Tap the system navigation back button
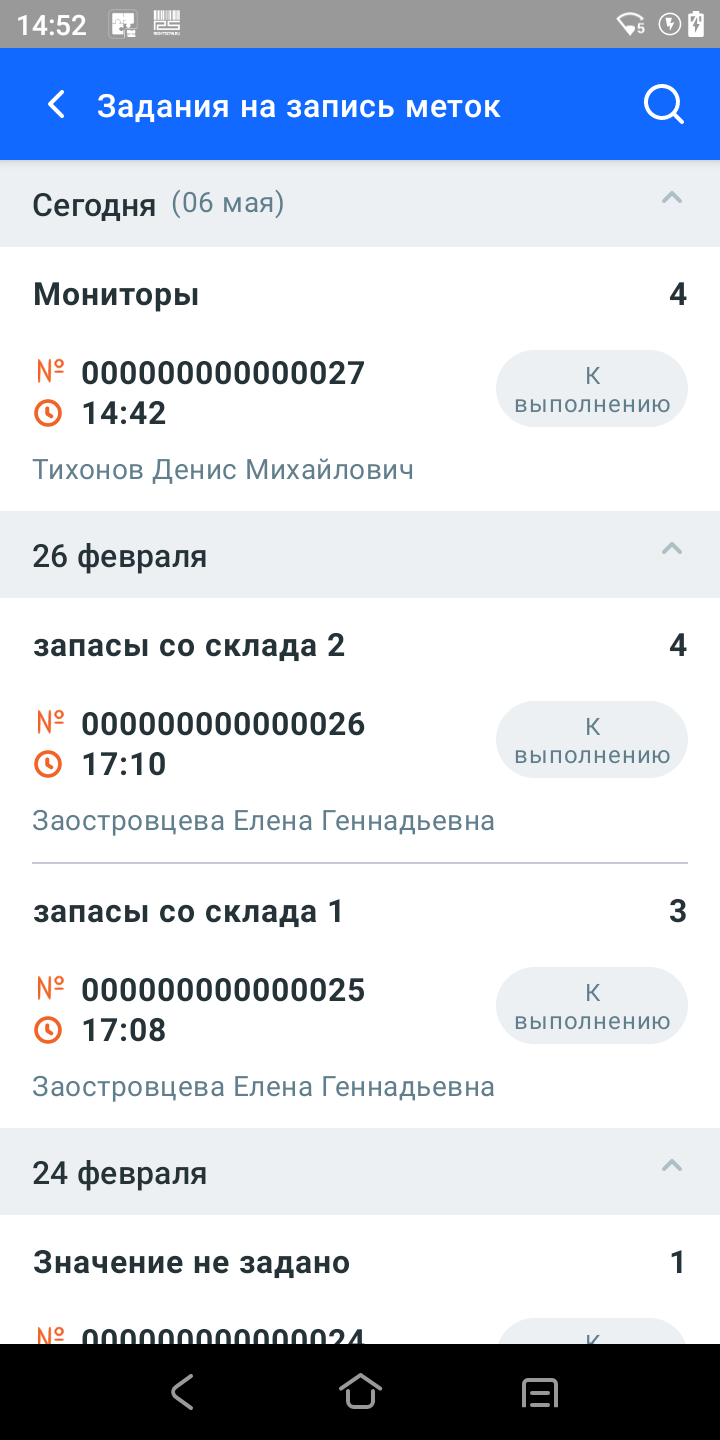 (181, 1392)
